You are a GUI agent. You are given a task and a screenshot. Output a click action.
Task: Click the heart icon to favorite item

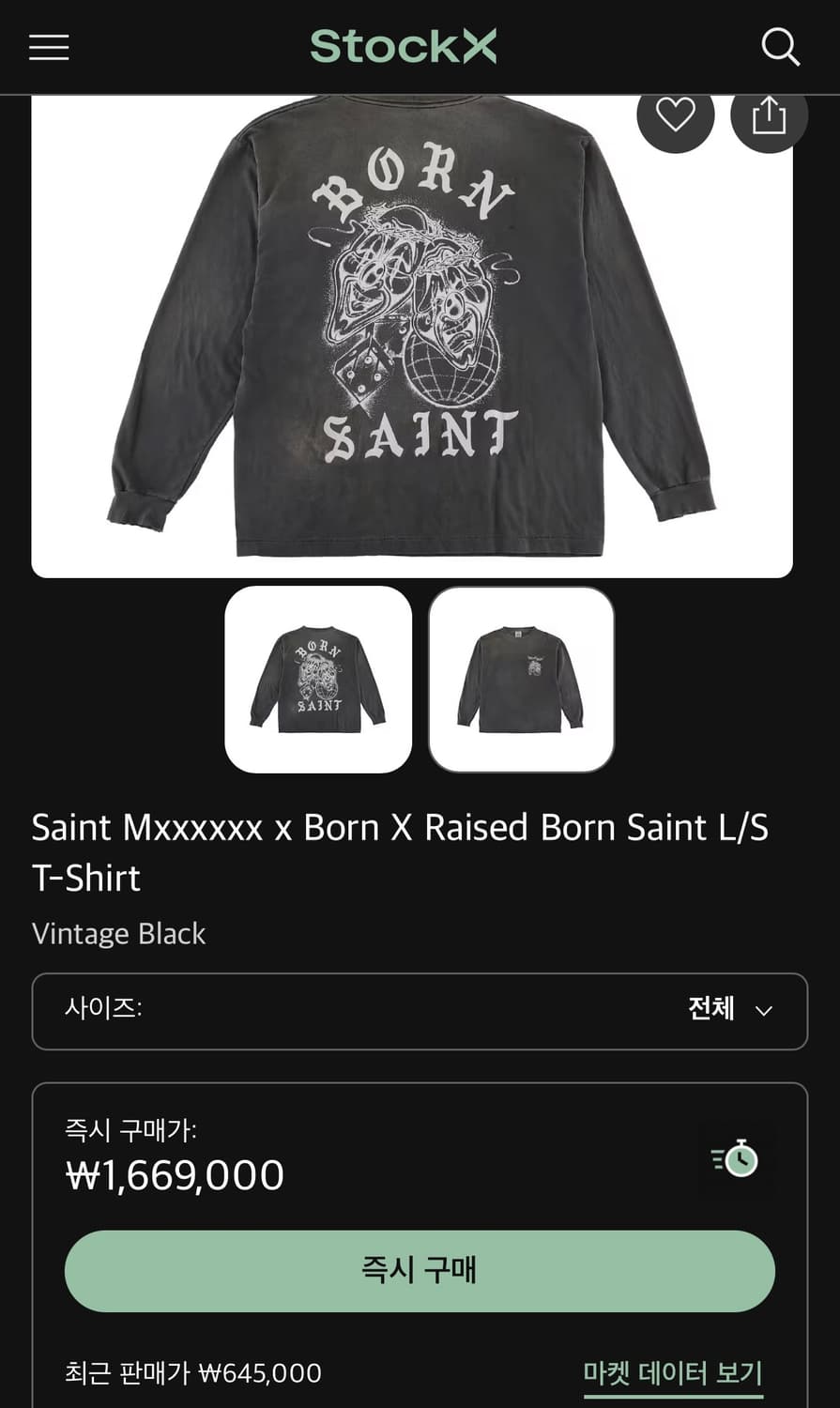click(675, 115)
